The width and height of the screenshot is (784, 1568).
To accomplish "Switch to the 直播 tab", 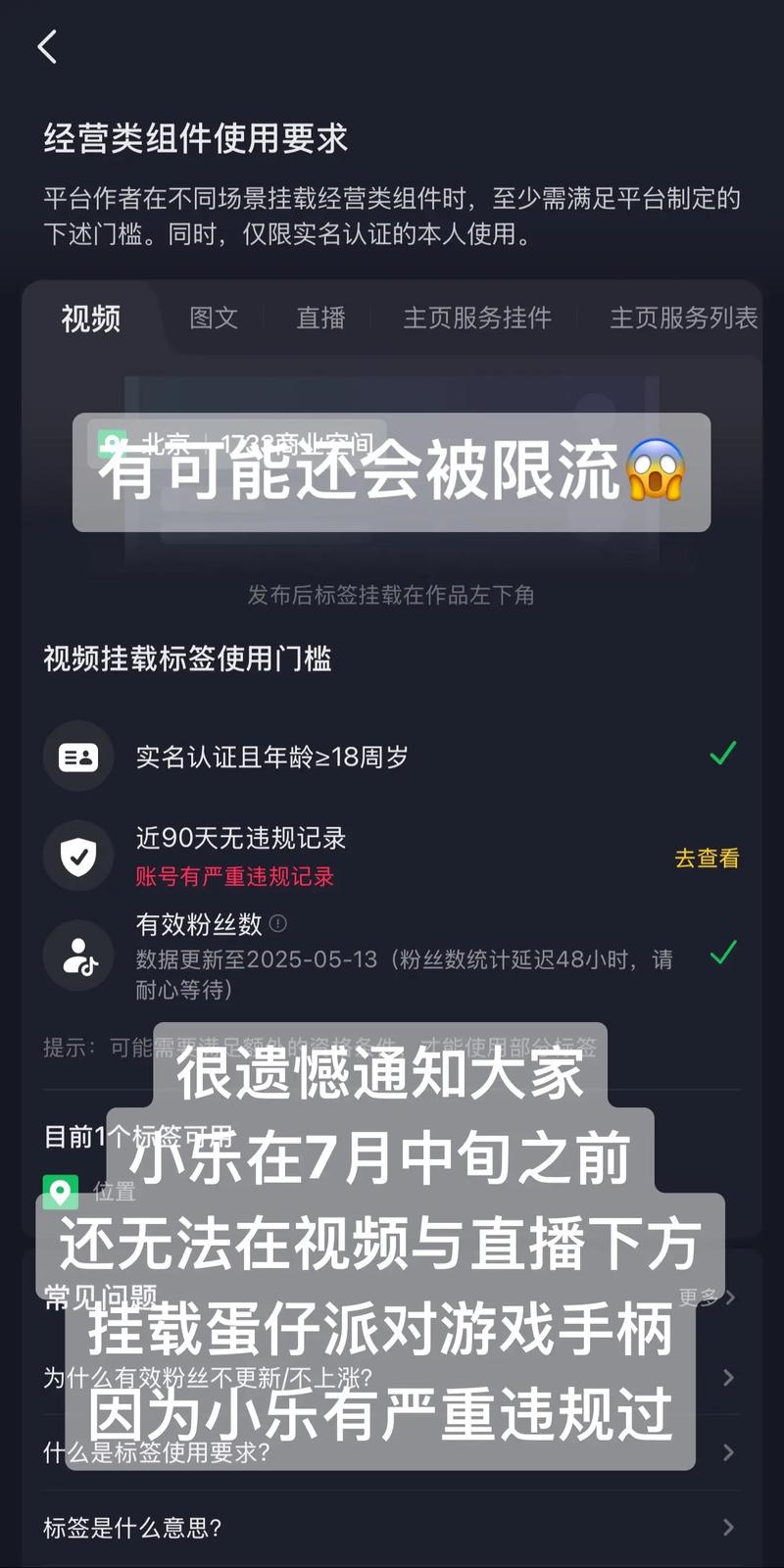I will [x=320, y=318].
